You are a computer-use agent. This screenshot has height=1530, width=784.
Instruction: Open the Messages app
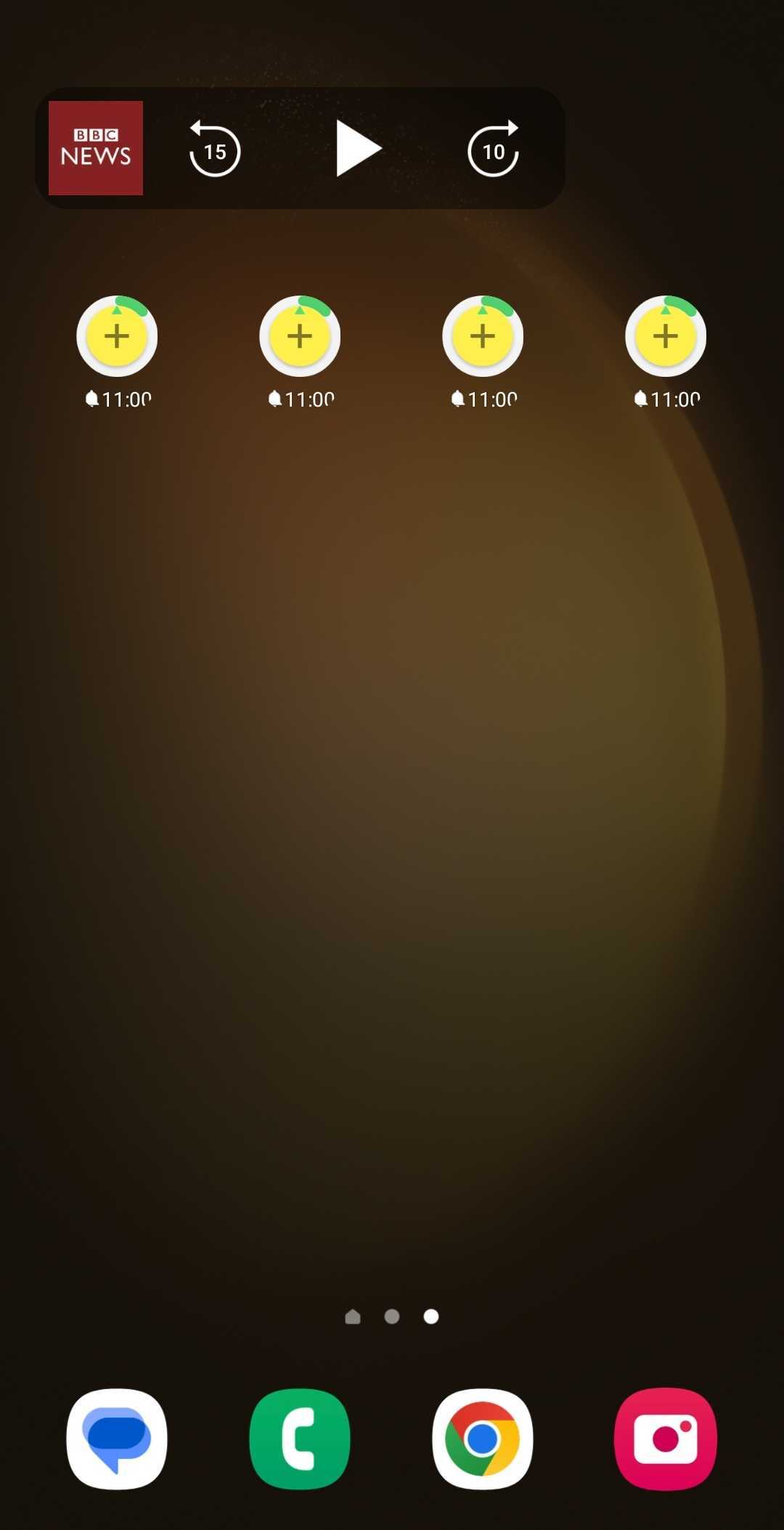pyautogui.click(x=117, y=1439)
